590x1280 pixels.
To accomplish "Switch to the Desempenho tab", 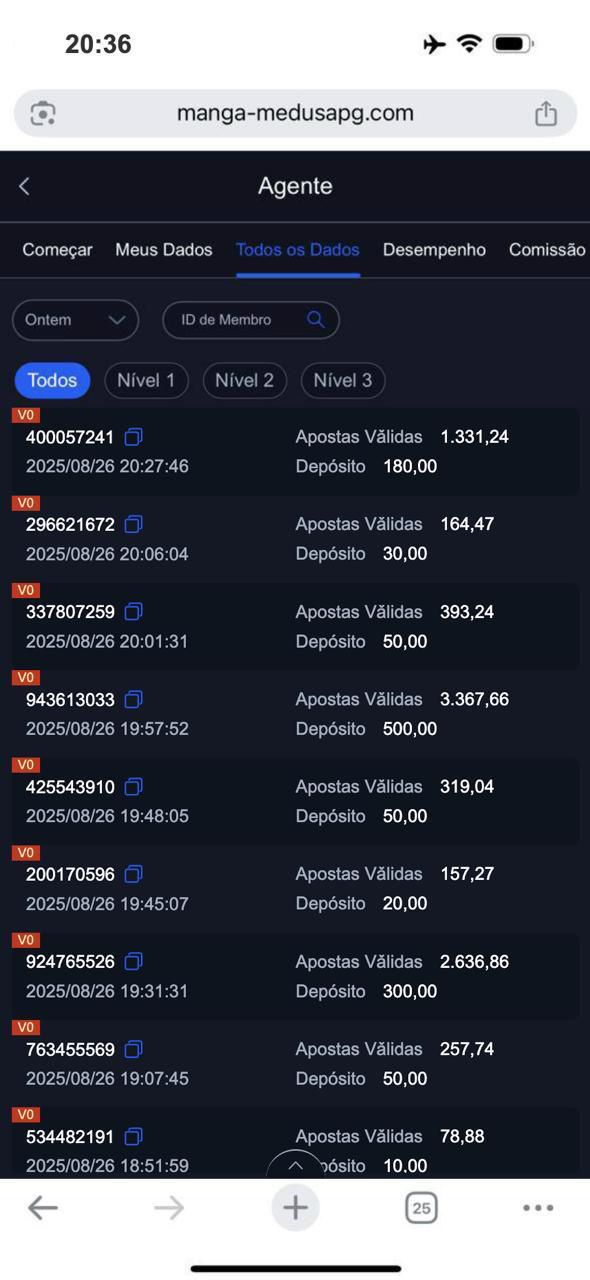I will tap(434, 250).
